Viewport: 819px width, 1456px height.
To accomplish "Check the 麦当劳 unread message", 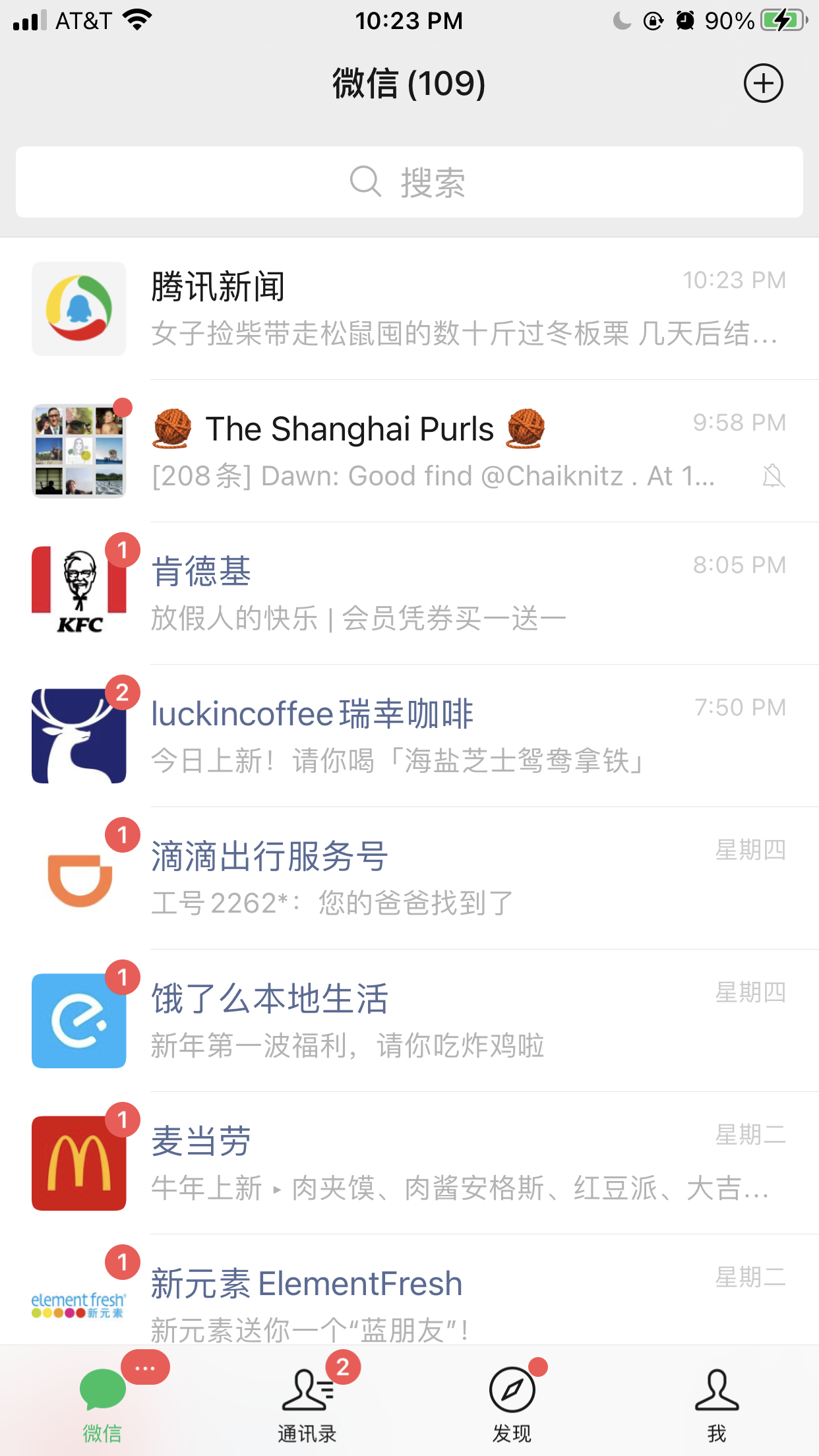I will (x=409, y=1163).
